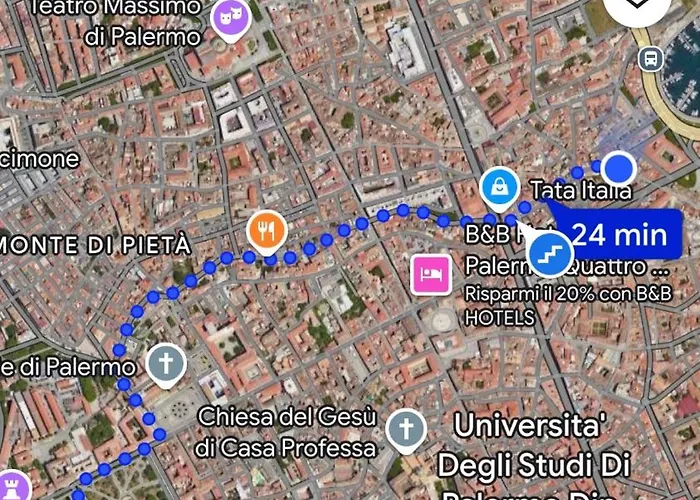
Task: Select the orange restaurant pin
Action: coord(266,230)
